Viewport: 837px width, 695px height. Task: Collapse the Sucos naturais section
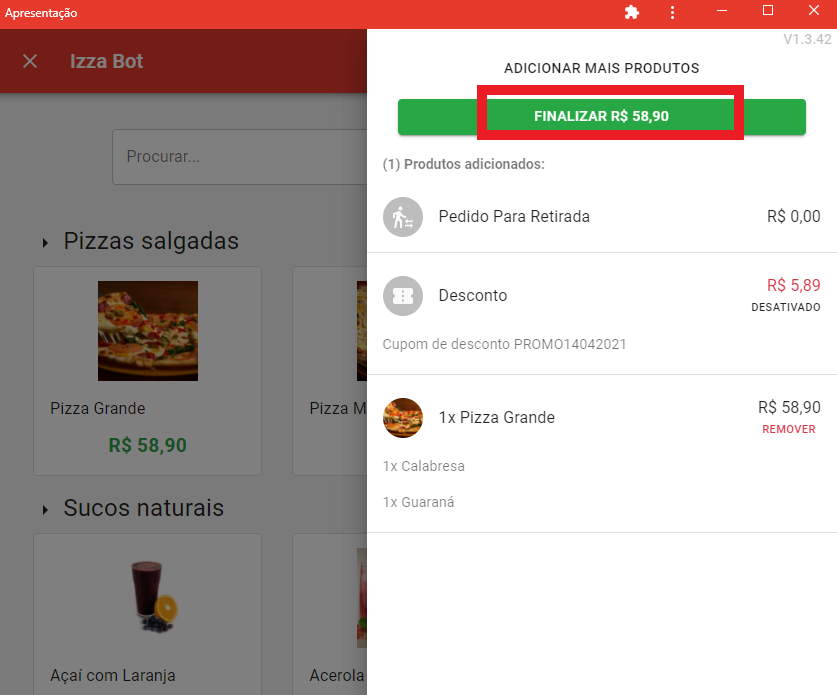coord(45,509)
